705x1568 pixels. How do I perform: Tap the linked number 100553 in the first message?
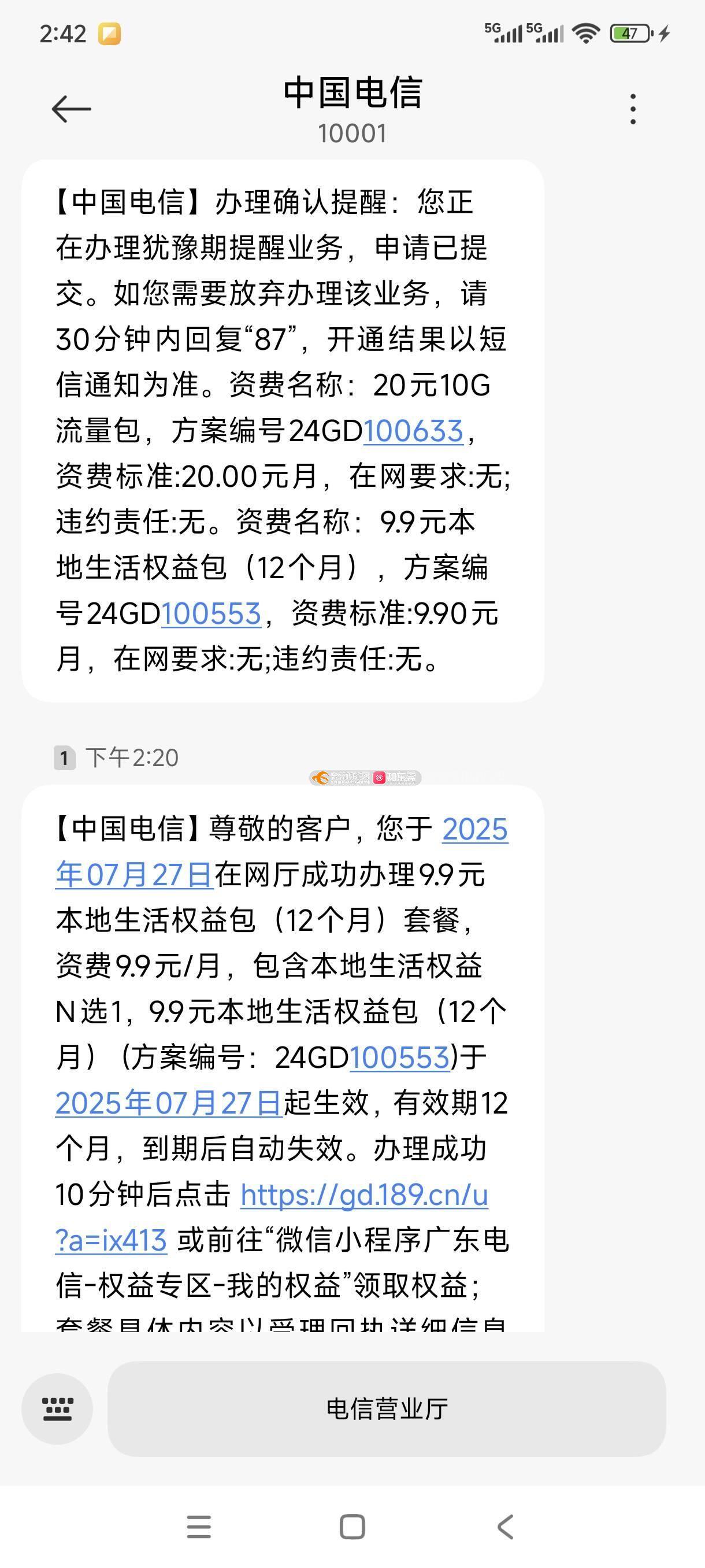point(211,613)
